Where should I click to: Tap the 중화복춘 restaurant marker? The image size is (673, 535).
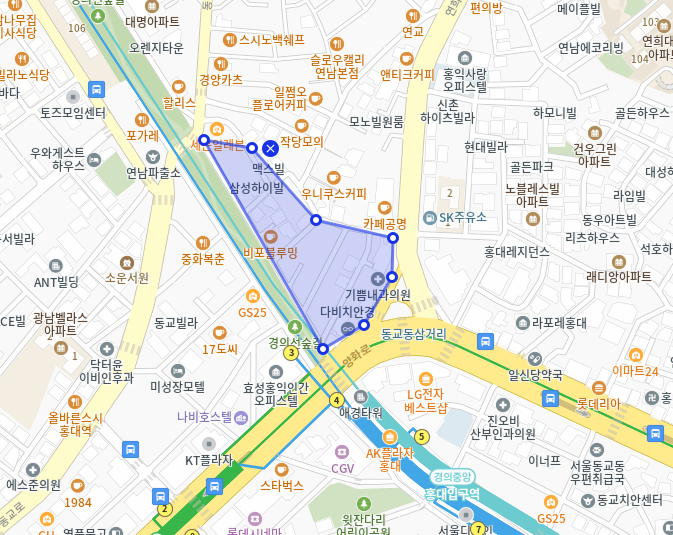(202, 242)
